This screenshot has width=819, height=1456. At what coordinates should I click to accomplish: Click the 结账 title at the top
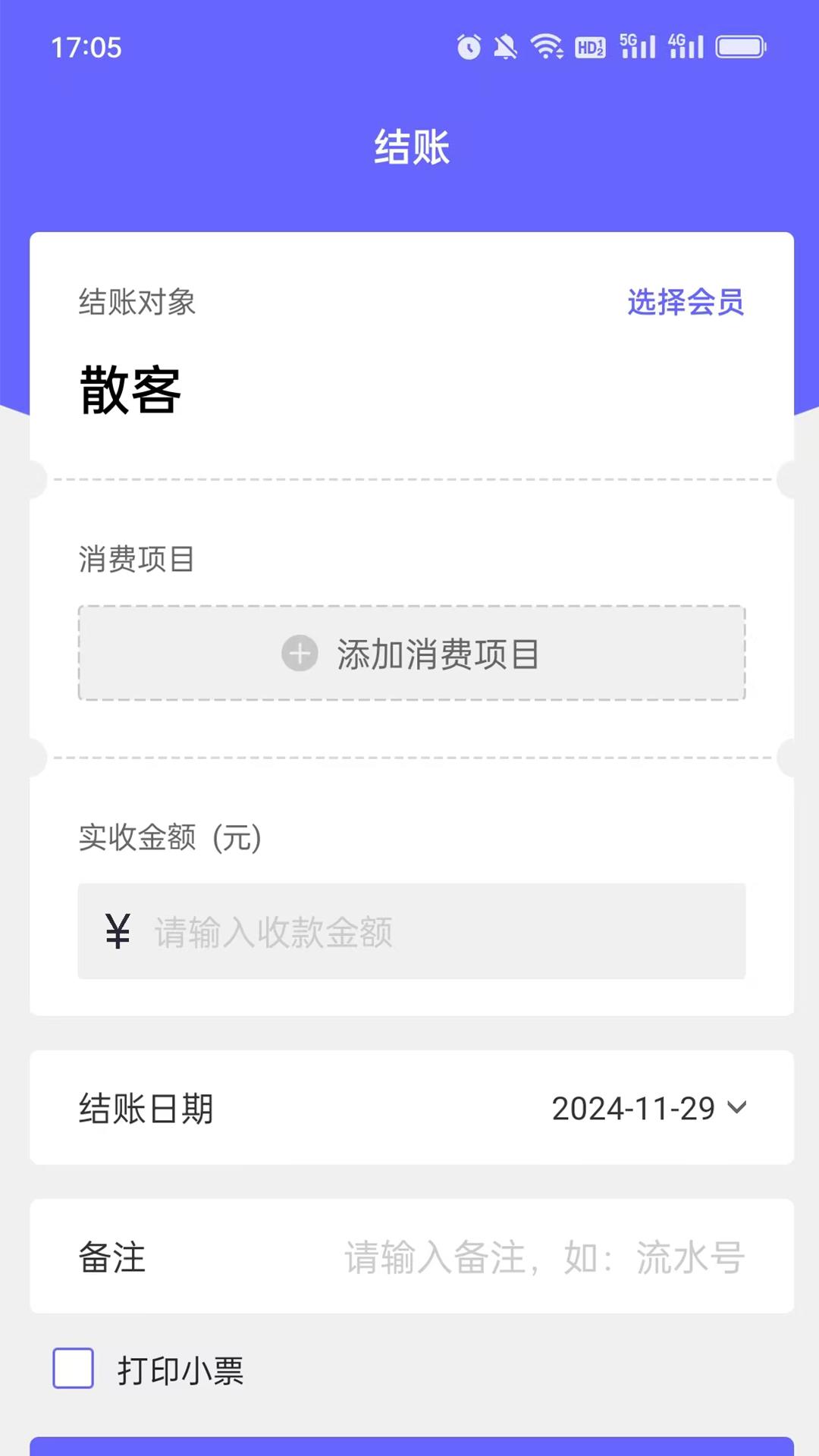[409, 147]
